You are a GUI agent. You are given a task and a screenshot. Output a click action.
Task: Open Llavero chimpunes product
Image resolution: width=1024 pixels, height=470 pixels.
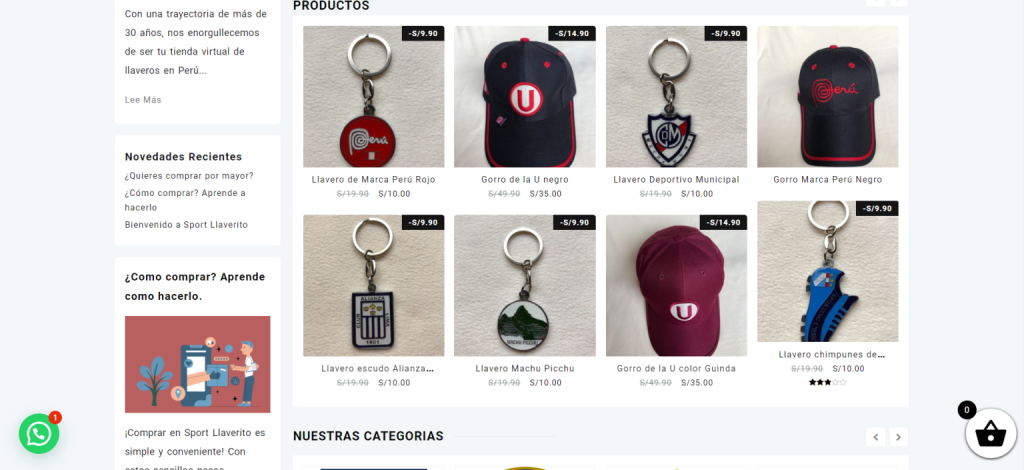tap(827, 354)
